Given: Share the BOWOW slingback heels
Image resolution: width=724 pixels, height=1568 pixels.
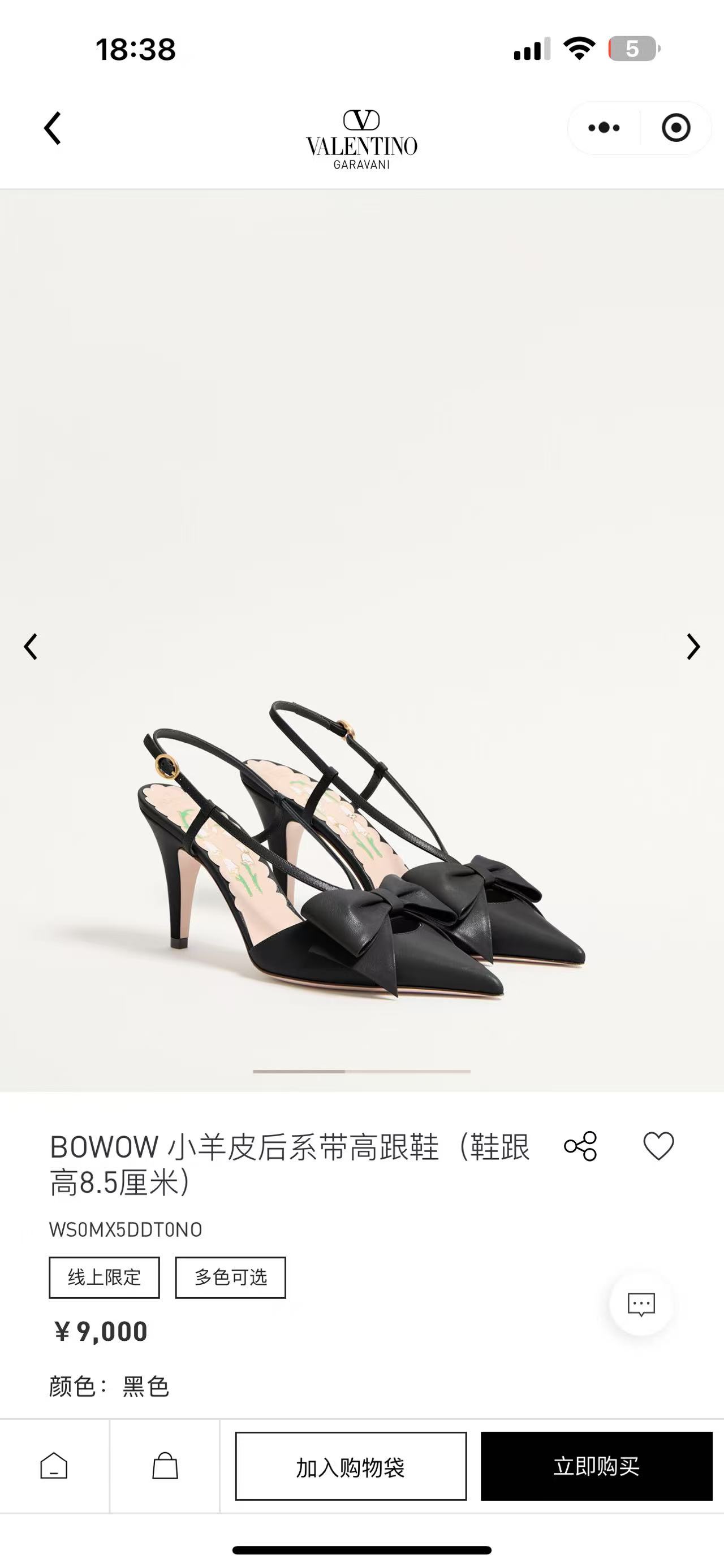Looking at the screenshot, I should tap(580, 1146).
